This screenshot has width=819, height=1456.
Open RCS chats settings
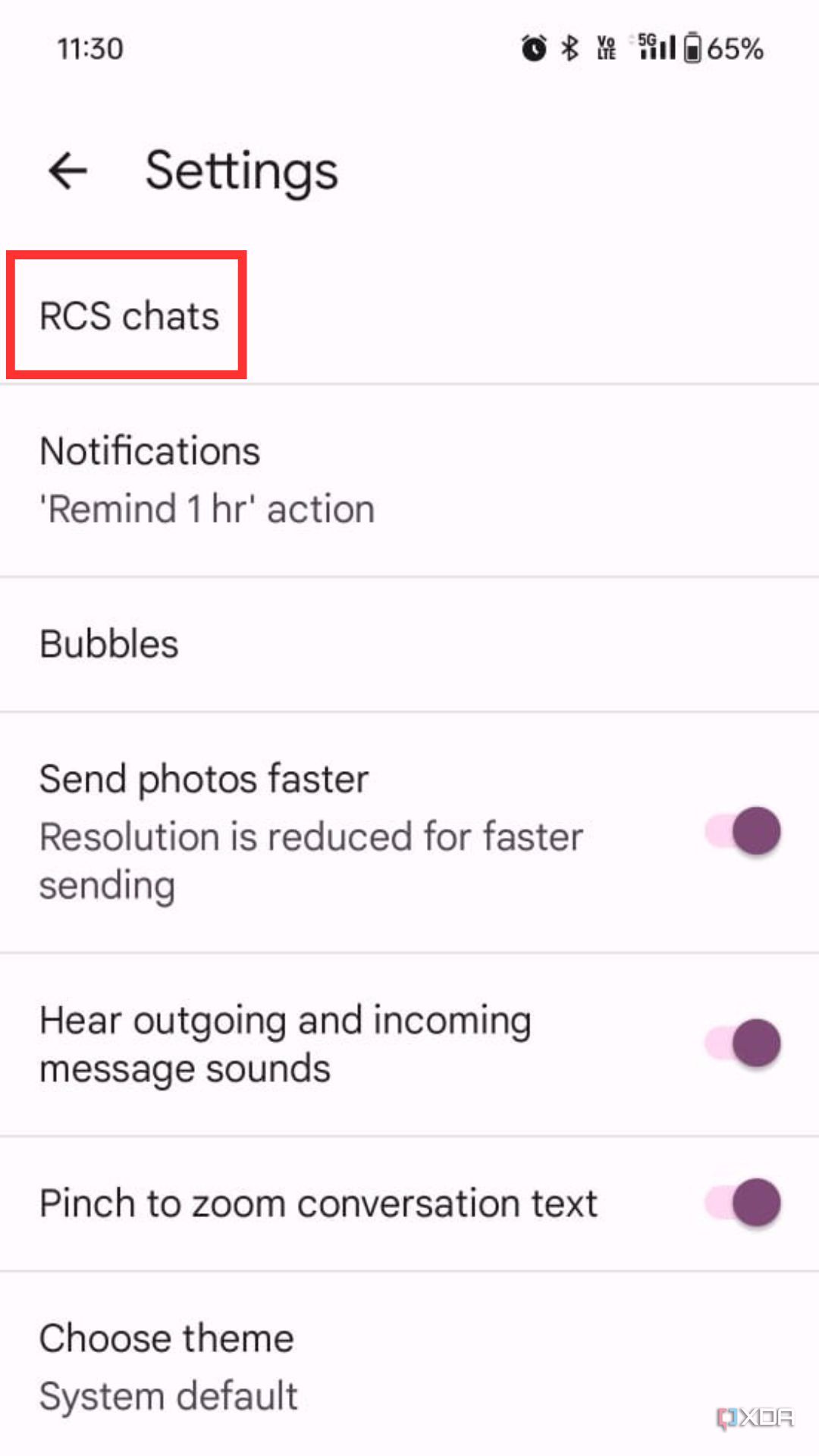[x=129, y=315]
